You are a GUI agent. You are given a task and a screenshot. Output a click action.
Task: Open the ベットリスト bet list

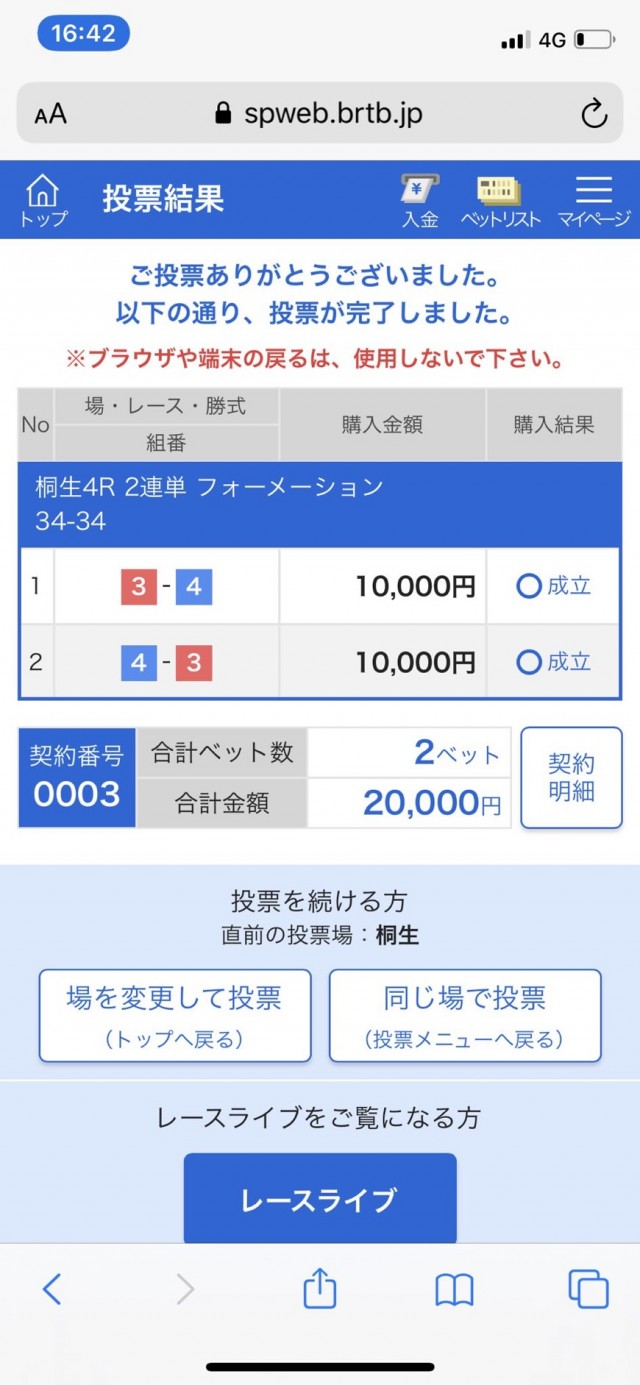point(500,200)
